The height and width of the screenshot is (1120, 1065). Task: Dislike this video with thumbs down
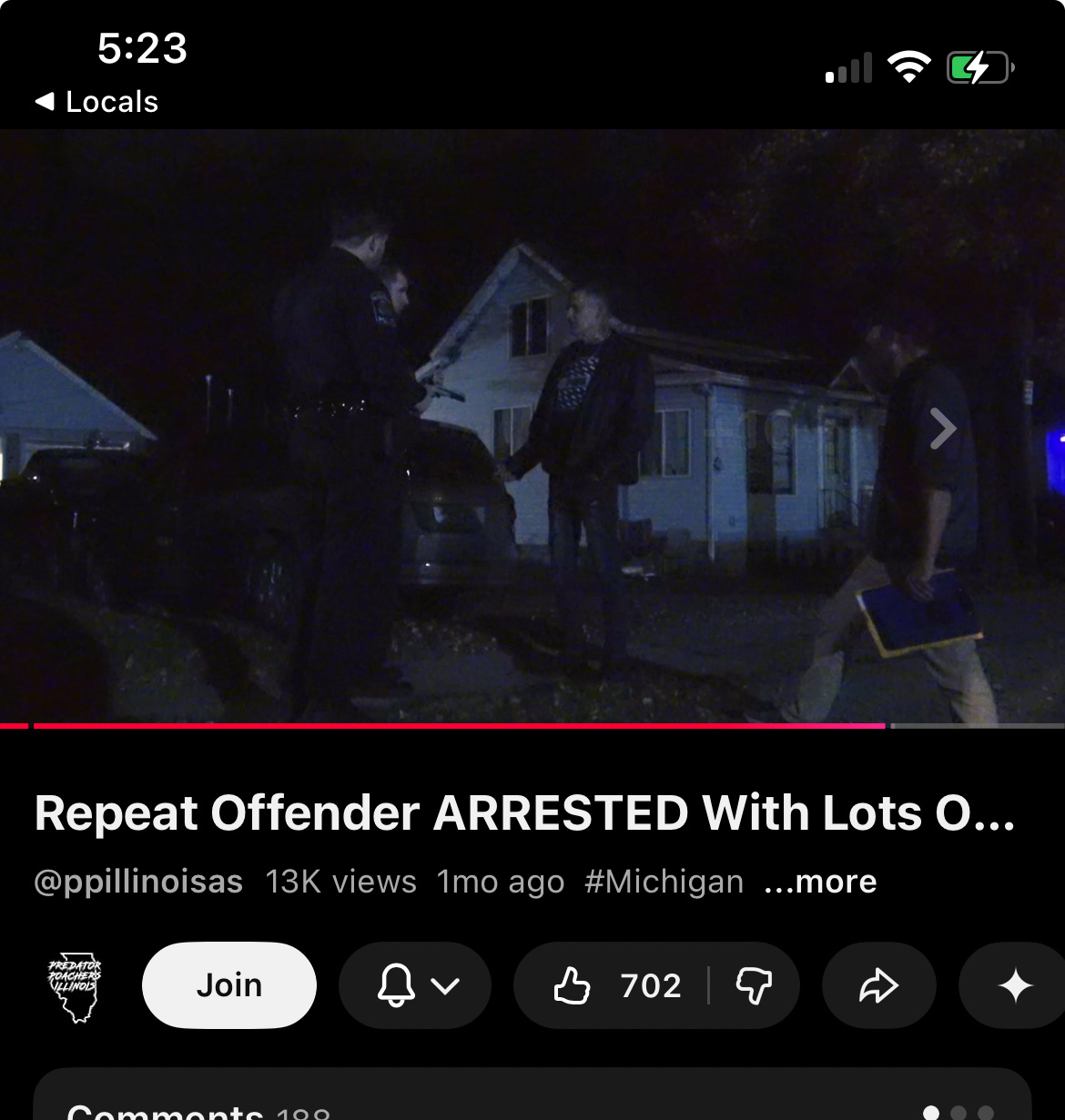point(754,985)
